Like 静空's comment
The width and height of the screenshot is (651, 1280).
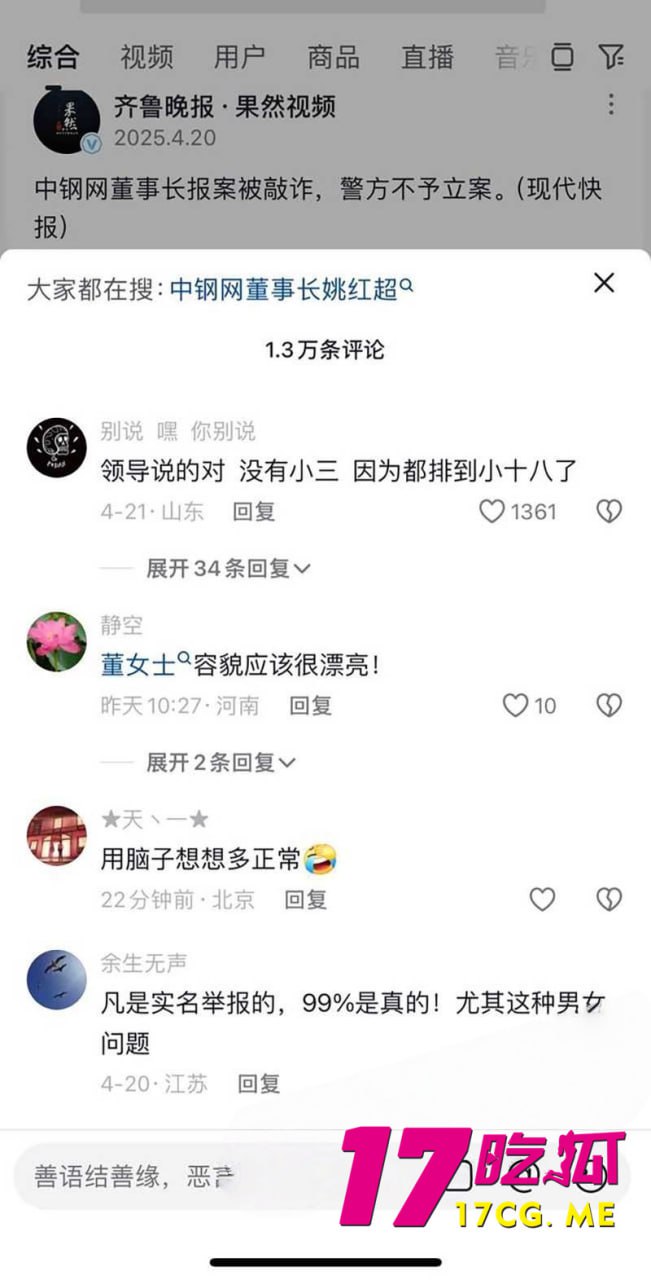click(x=515, y=706)
